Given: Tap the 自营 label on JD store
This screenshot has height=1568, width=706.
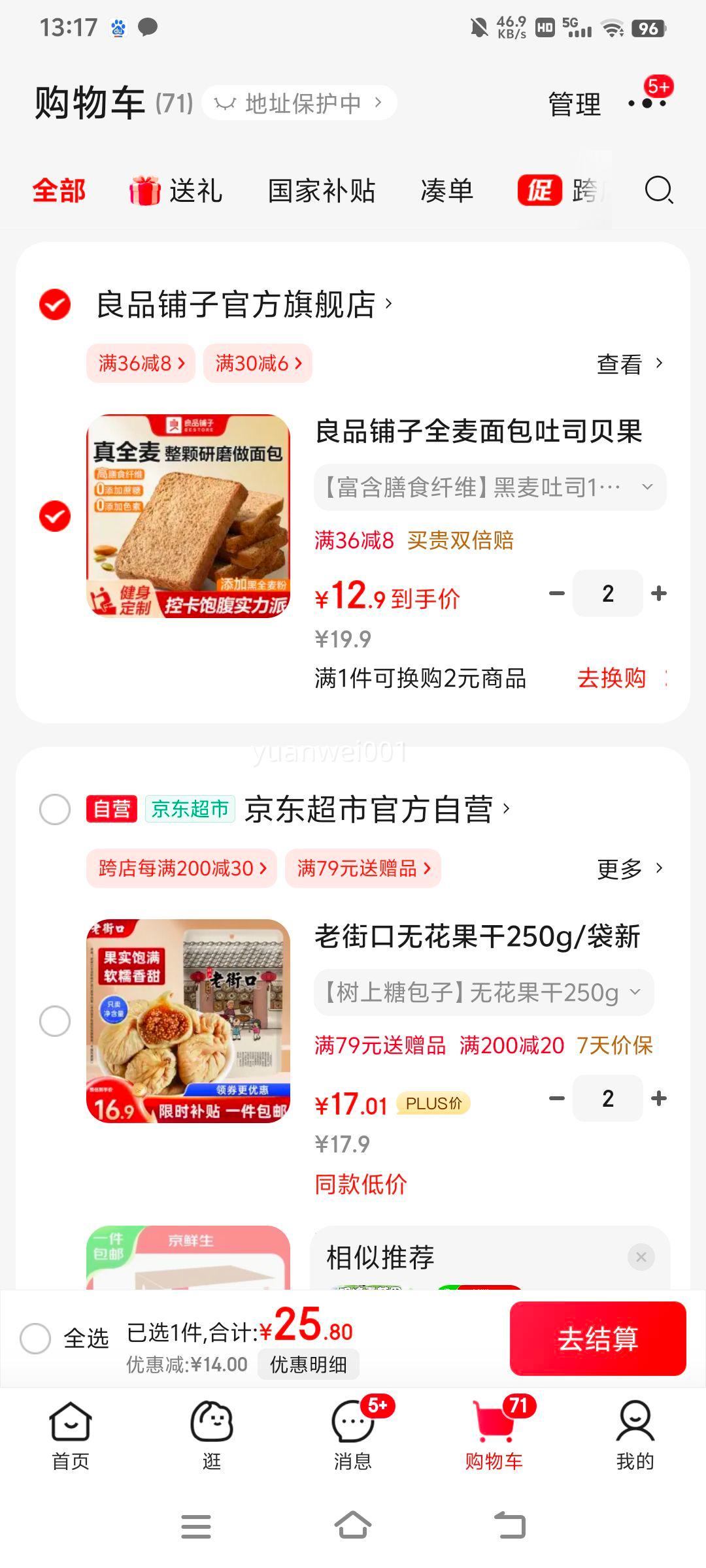Looking at the screenshot, I should (x=110, y=809).
